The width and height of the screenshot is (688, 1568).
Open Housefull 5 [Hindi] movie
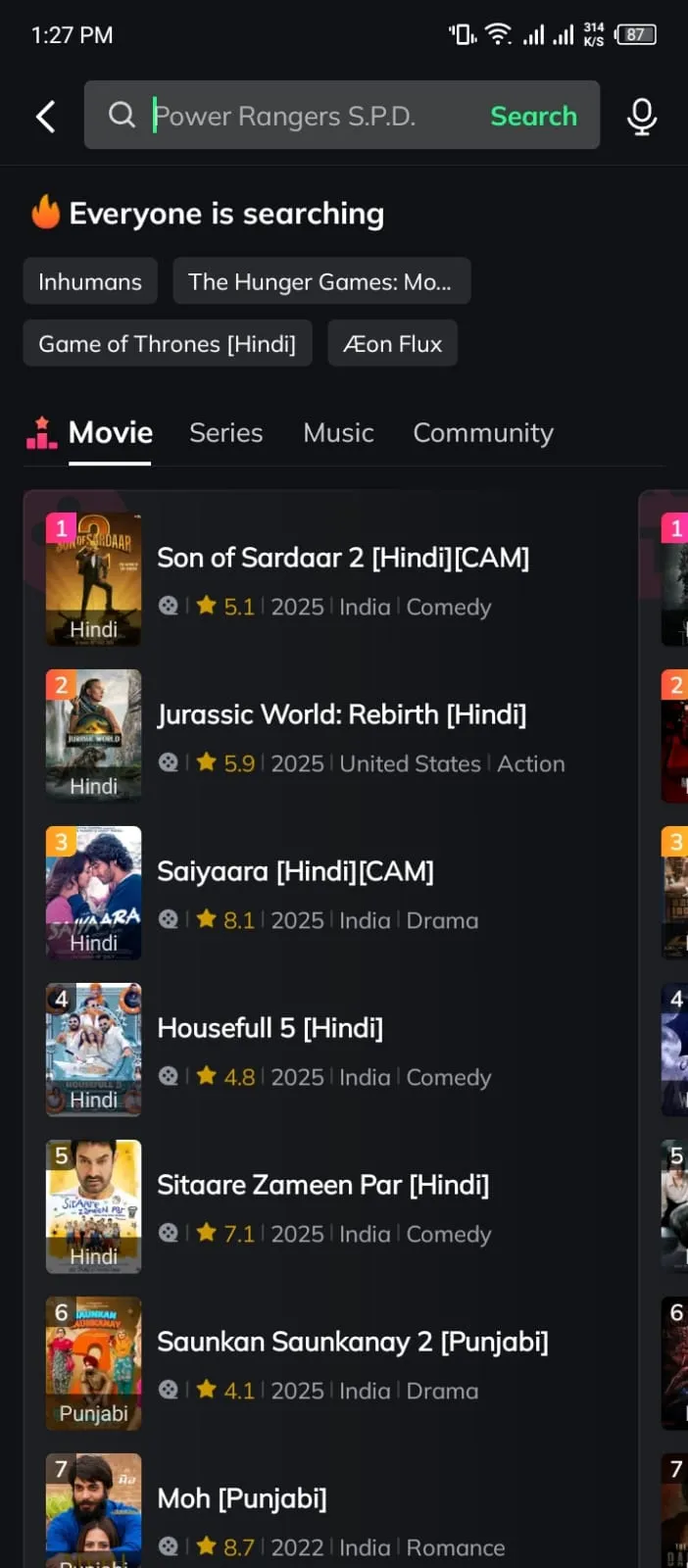[x=270, y=1029]
